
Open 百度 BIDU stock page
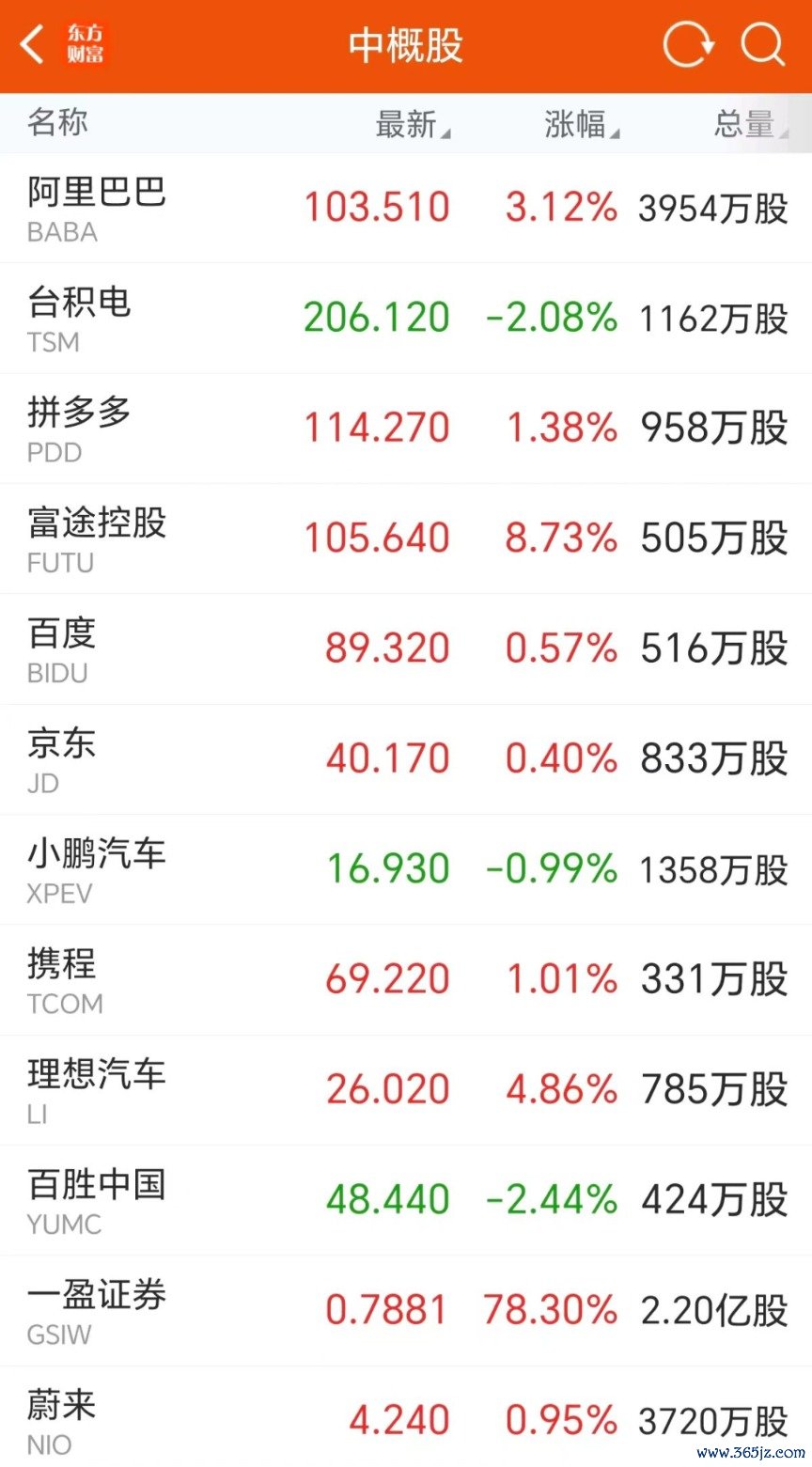pyautogui.click(x=406, y=649)
